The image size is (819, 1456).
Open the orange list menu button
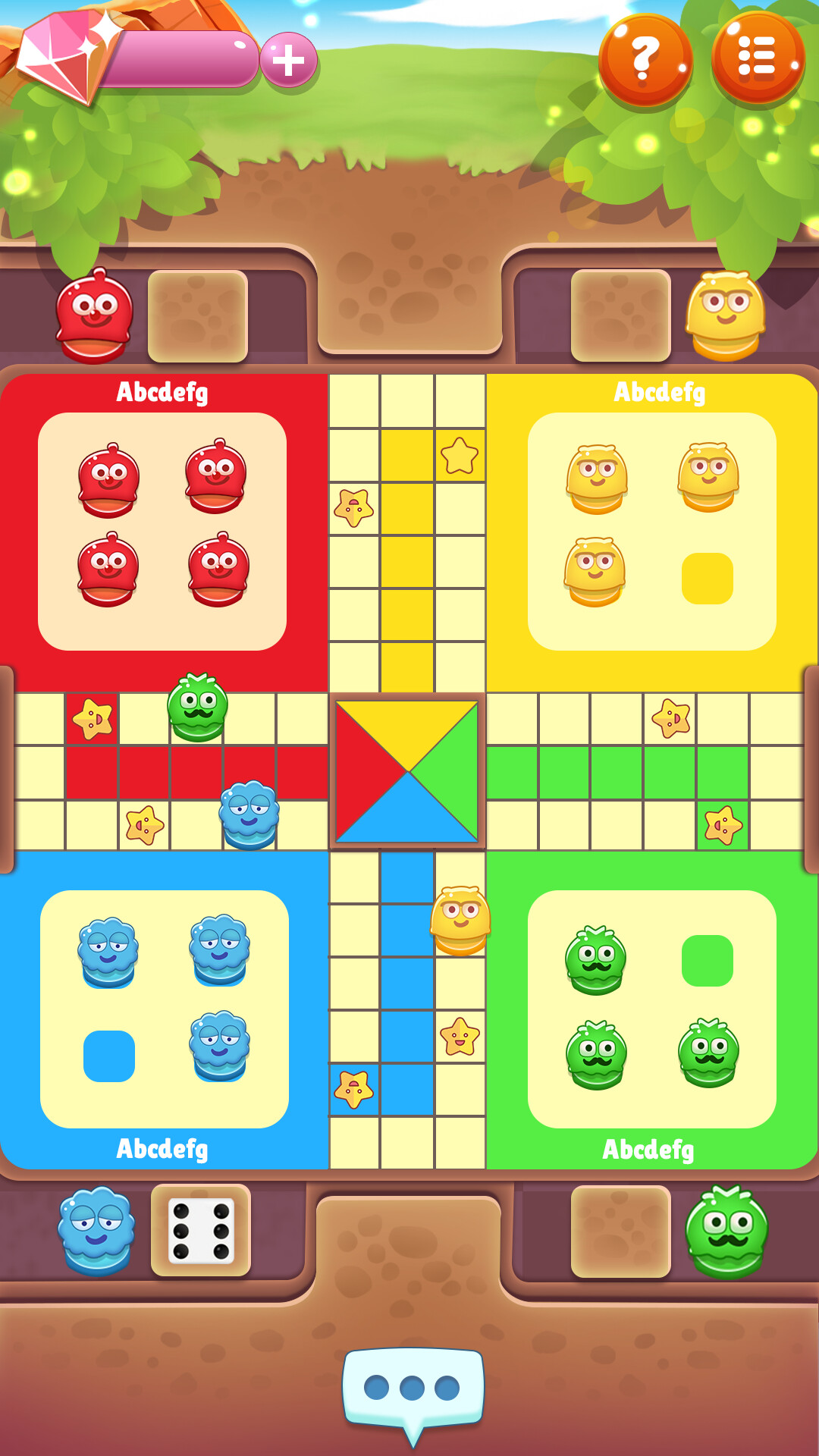pyautogui.click(x=757, y=58)
